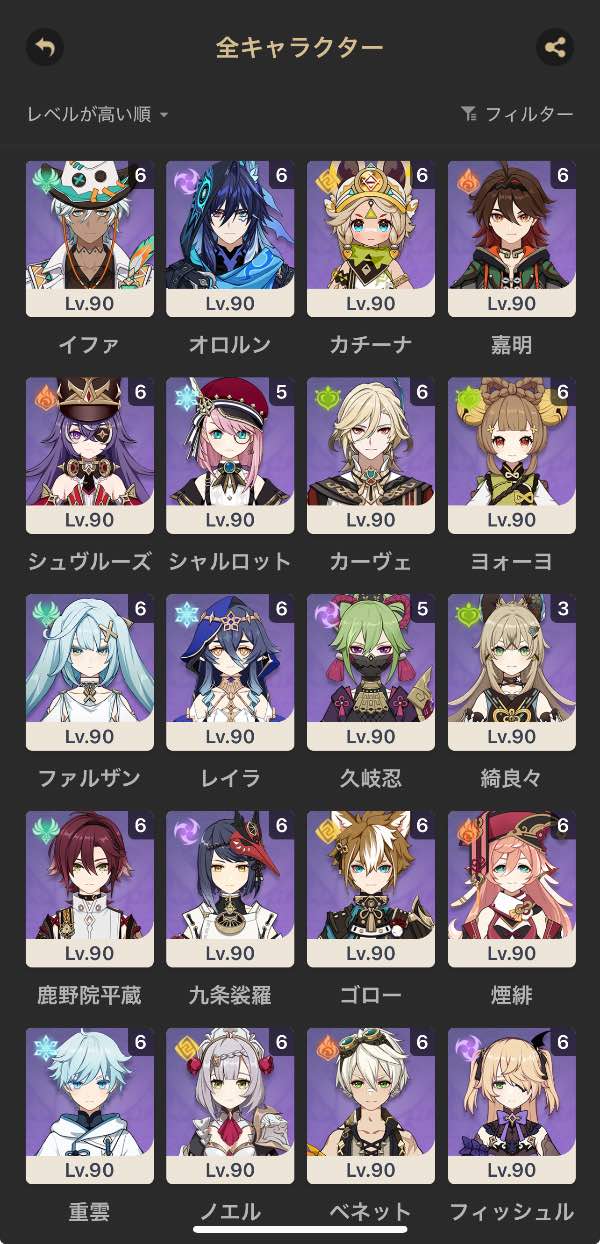Image resolution: width=600 pixels, height=1244 pixels.
Task: Select シュヴルーズ character card
Action: tap(90, 455)
